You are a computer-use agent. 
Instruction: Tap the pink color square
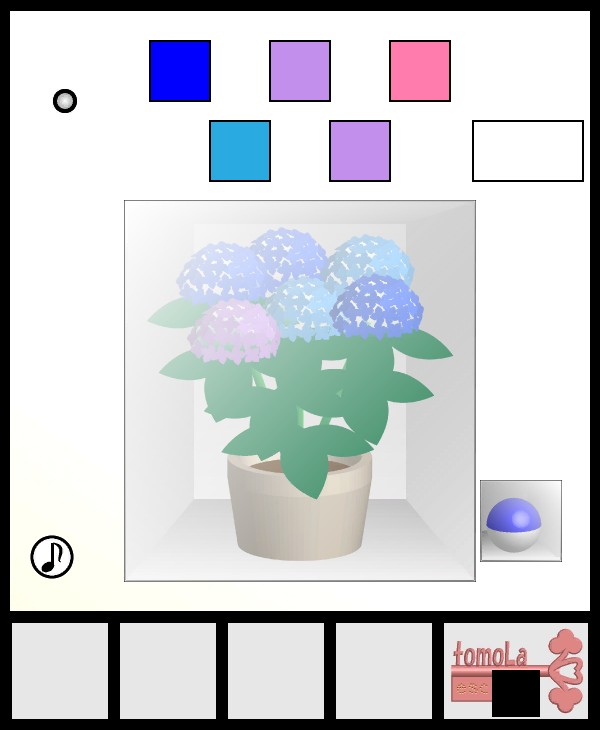click(x=420, y=71)
